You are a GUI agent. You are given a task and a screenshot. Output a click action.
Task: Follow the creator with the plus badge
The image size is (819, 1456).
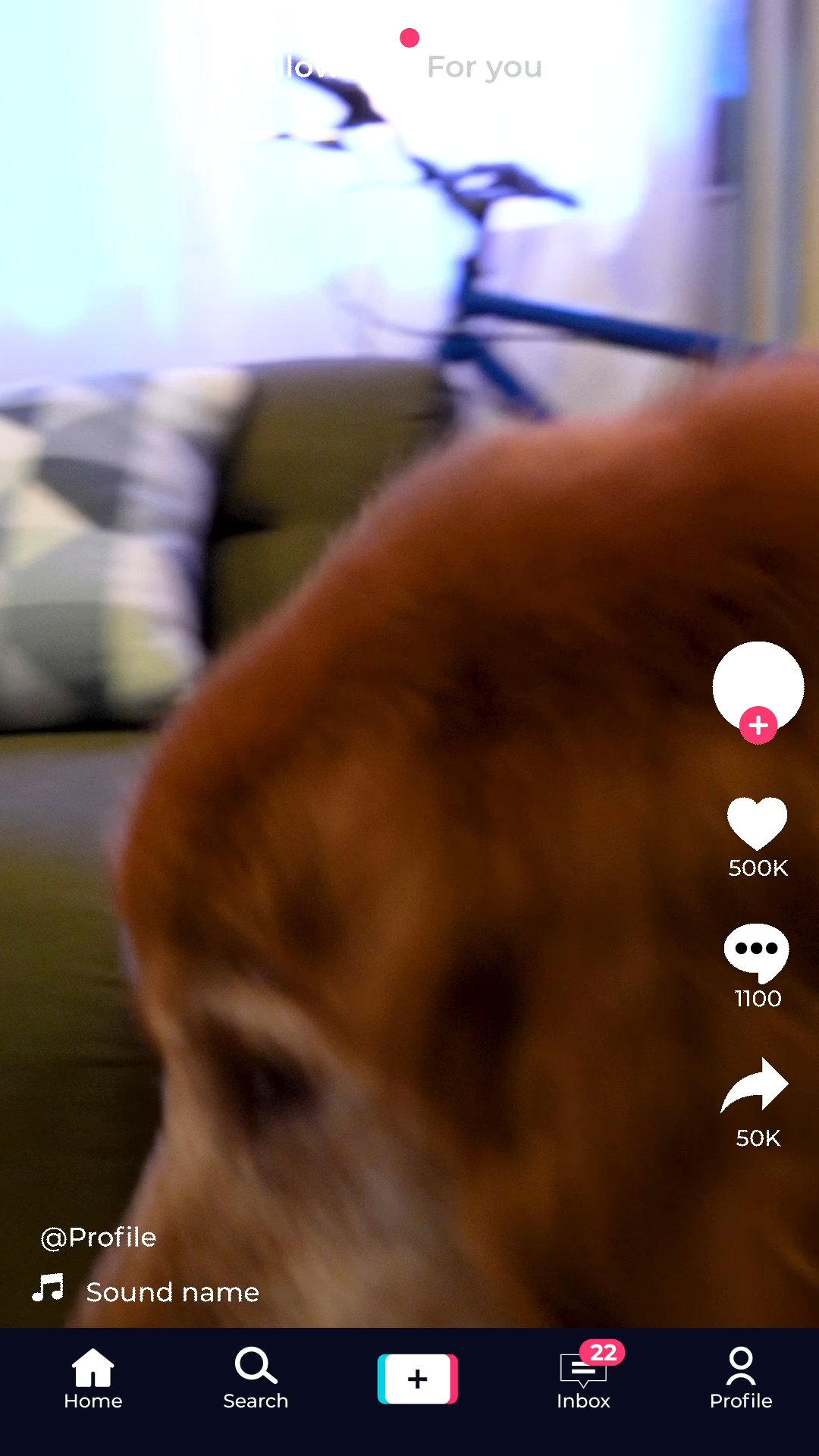click(758, 726)
